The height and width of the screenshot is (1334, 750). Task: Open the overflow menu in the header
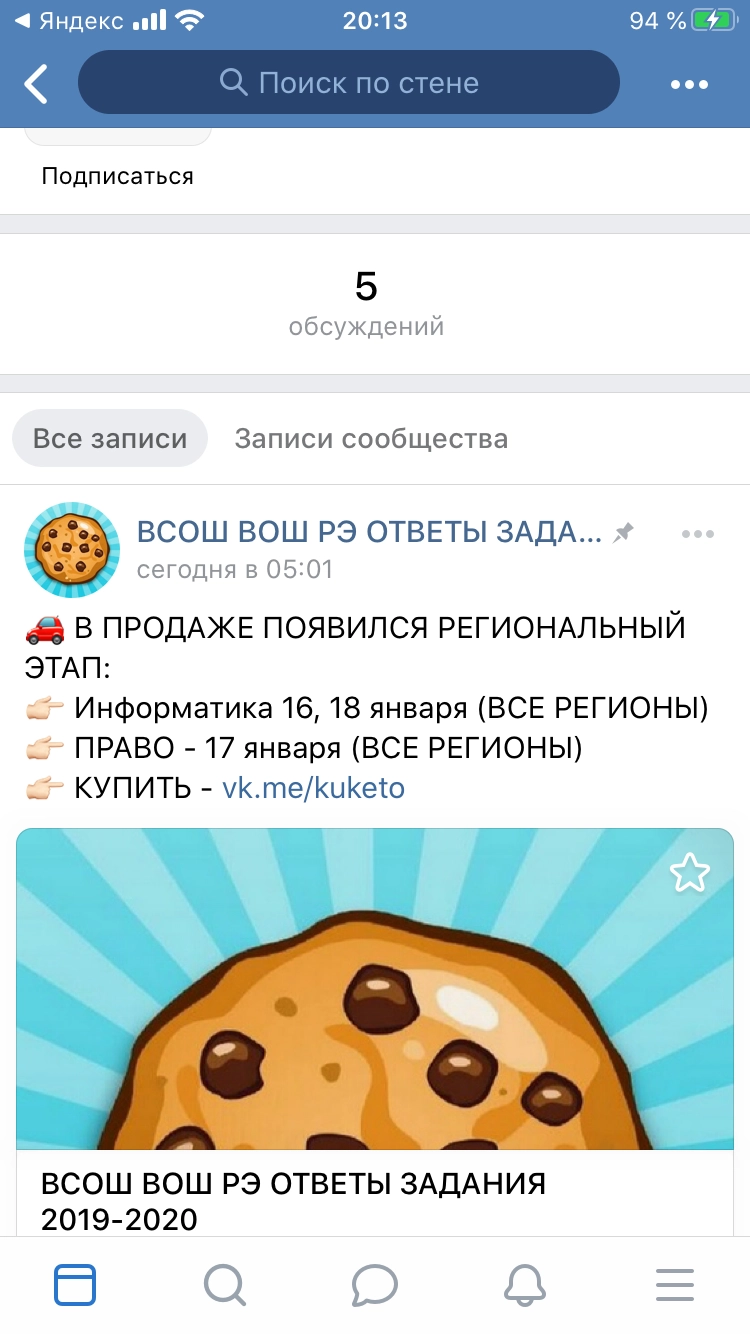click(690, 84)
